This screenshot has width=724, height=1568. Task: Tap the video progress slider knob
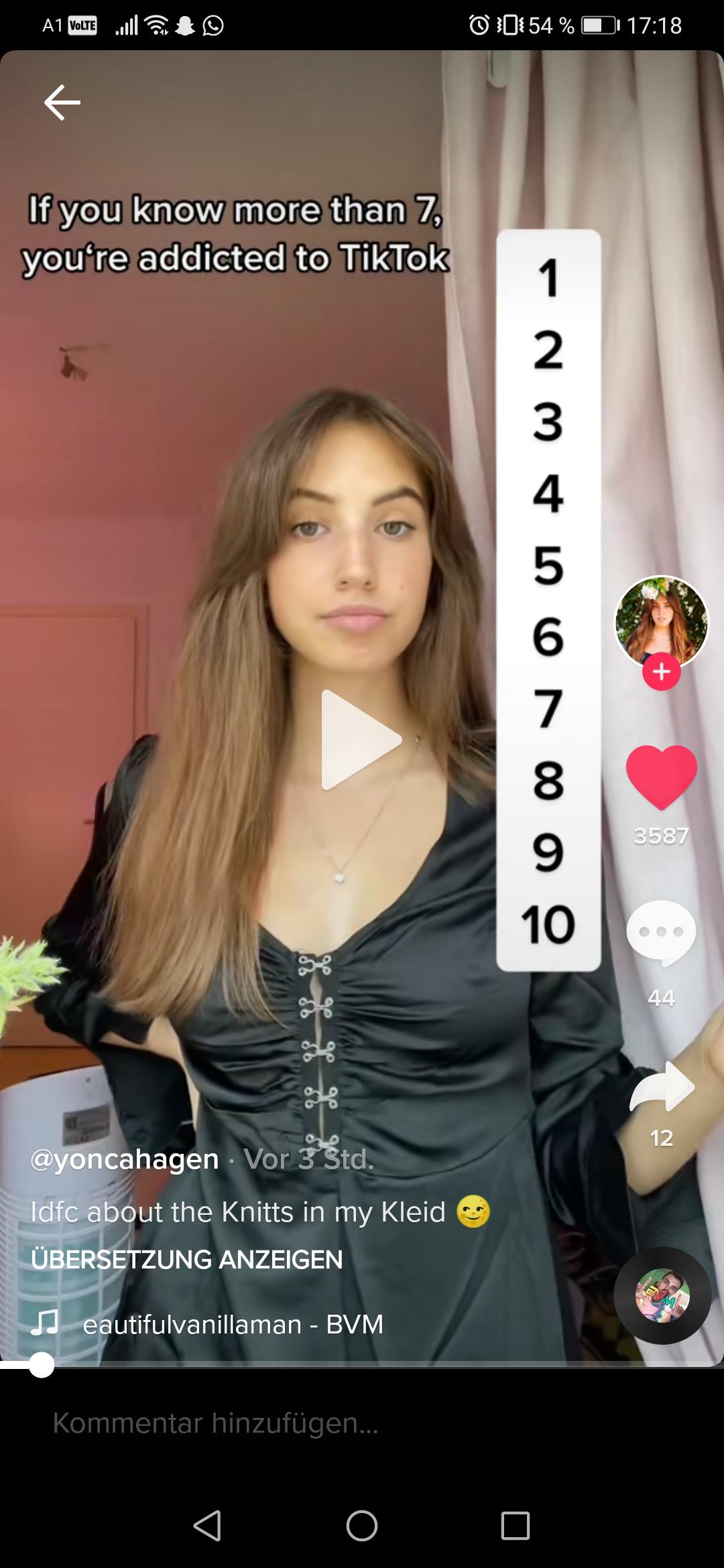coord(42,1364)
